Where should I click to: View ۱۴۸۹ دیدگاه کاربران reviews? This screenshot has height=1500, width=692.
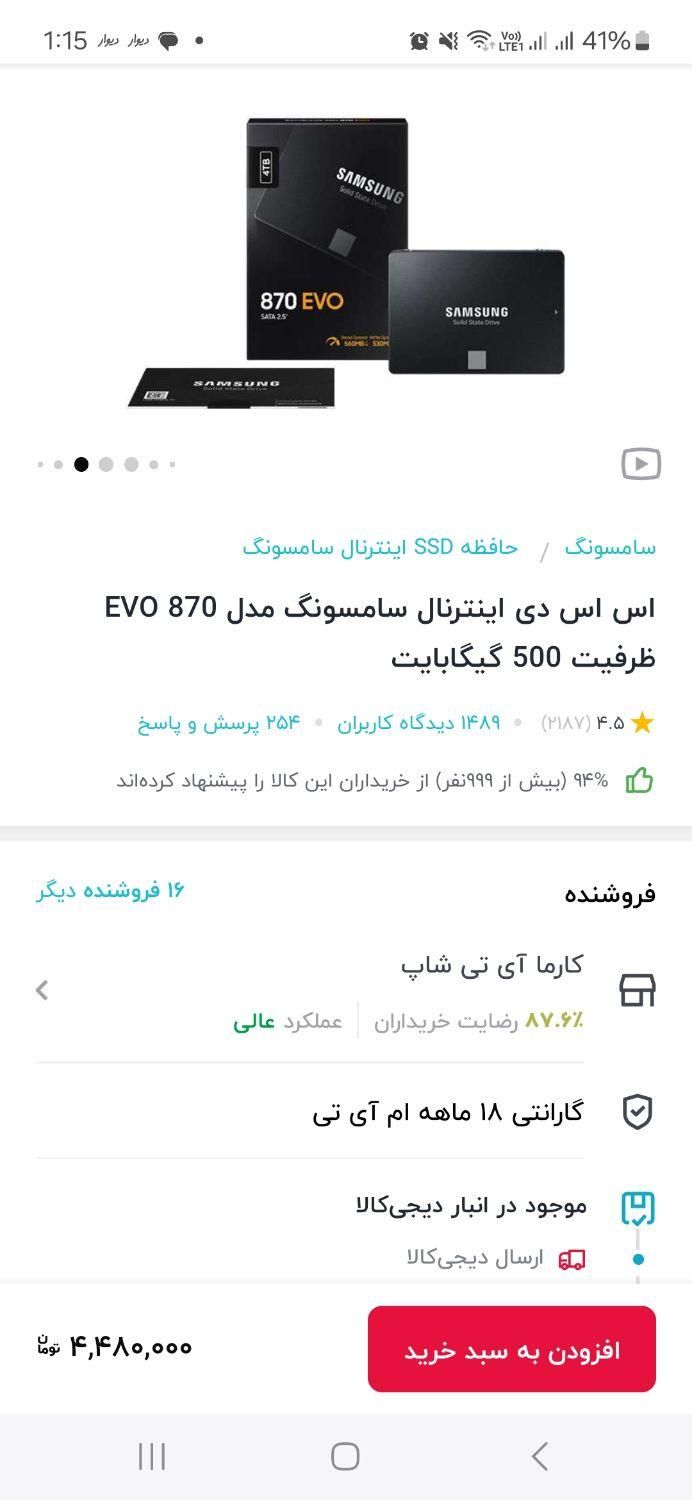coord(418,722)
